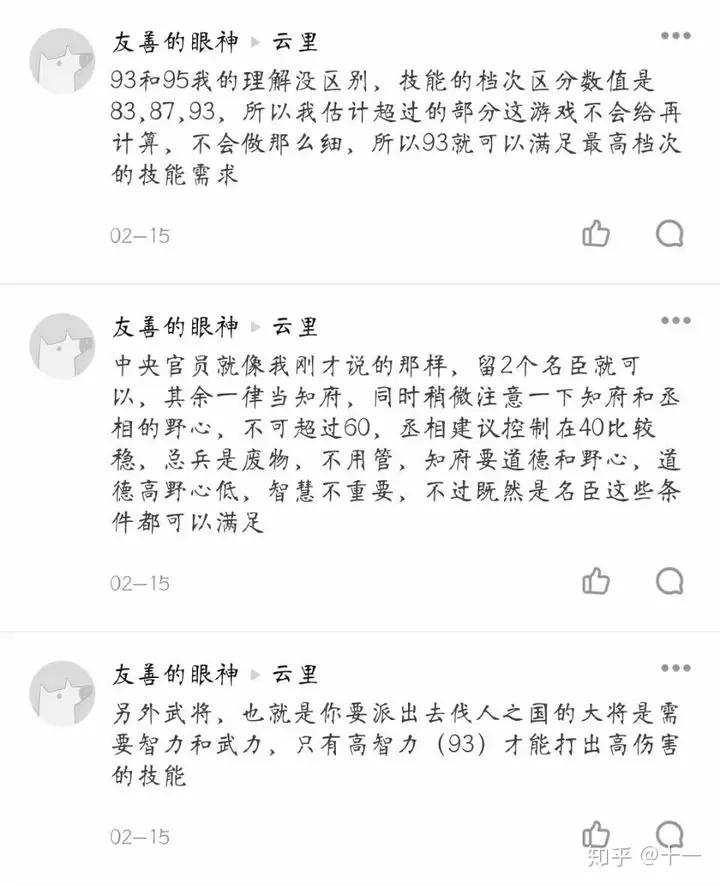The width and height of the screenshot is (720, 885).
Task: Reply to the comment starting with 另外武将
Action: coord(670,835)
